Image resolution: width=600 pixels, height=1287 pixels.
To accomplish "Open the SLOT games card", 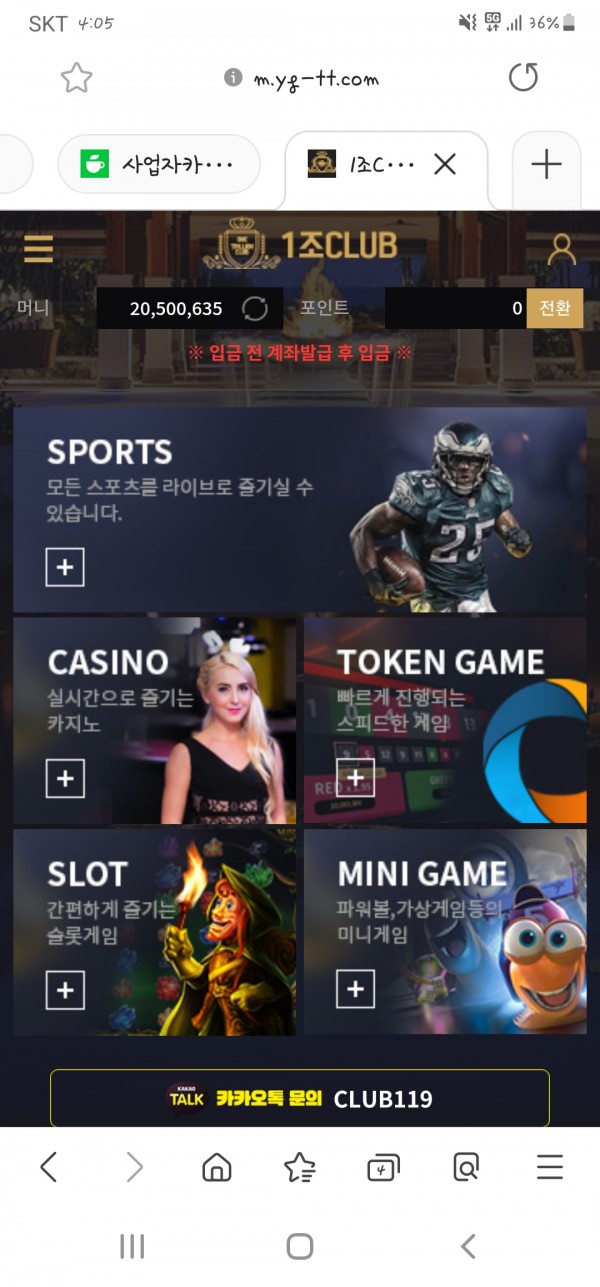I will (x=154, y=932).
